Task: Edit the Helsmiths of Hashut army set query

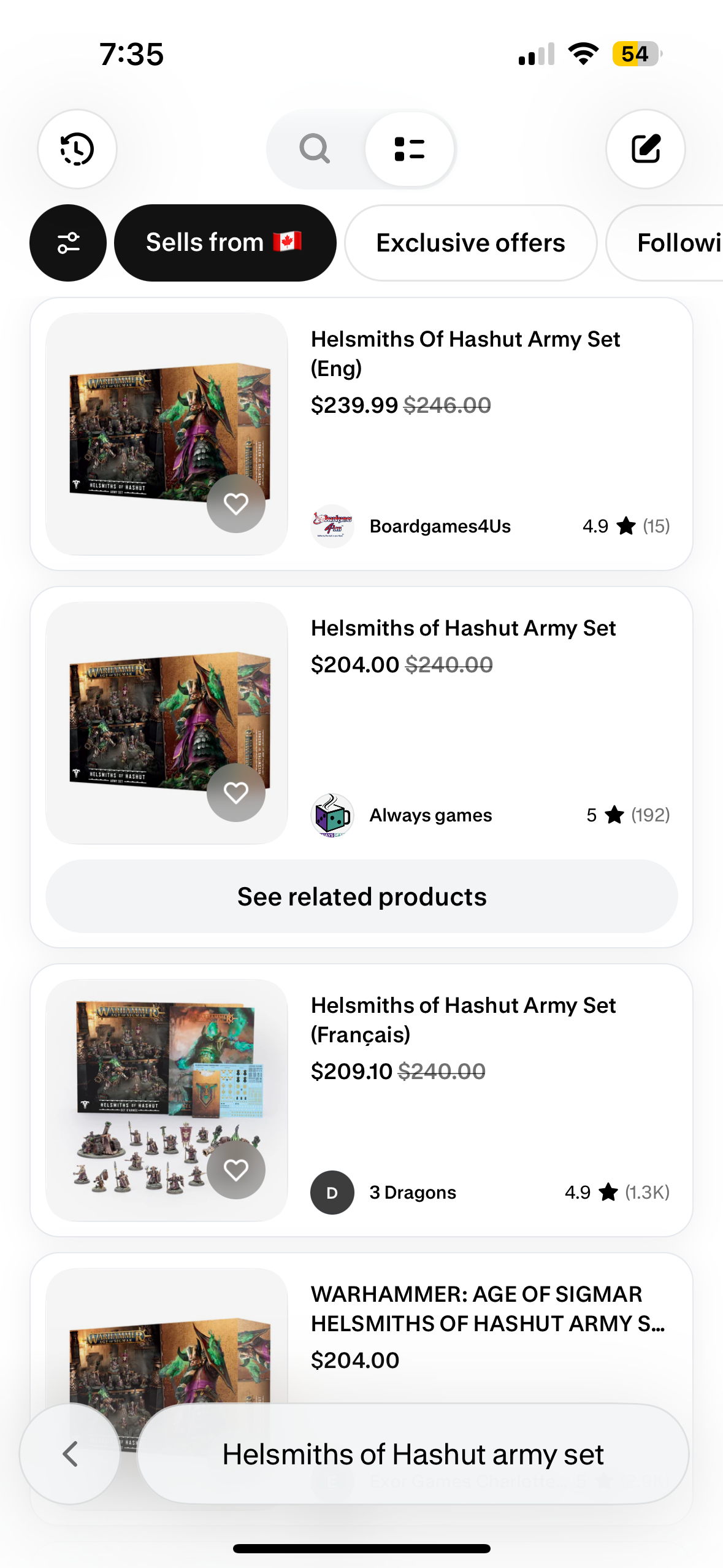Action: click(413, 1454)
